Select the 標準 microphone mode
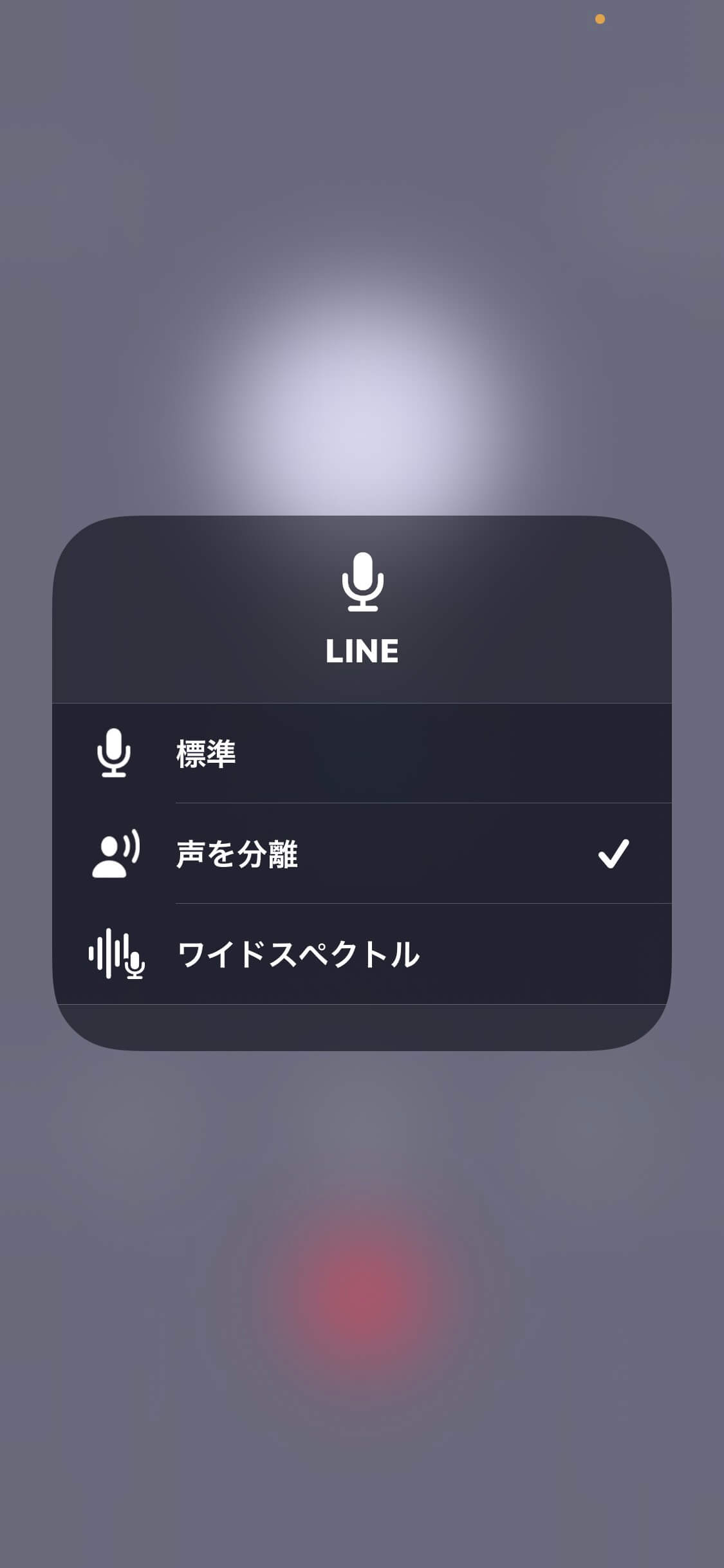724x1568 pixels. coord(362,753)
